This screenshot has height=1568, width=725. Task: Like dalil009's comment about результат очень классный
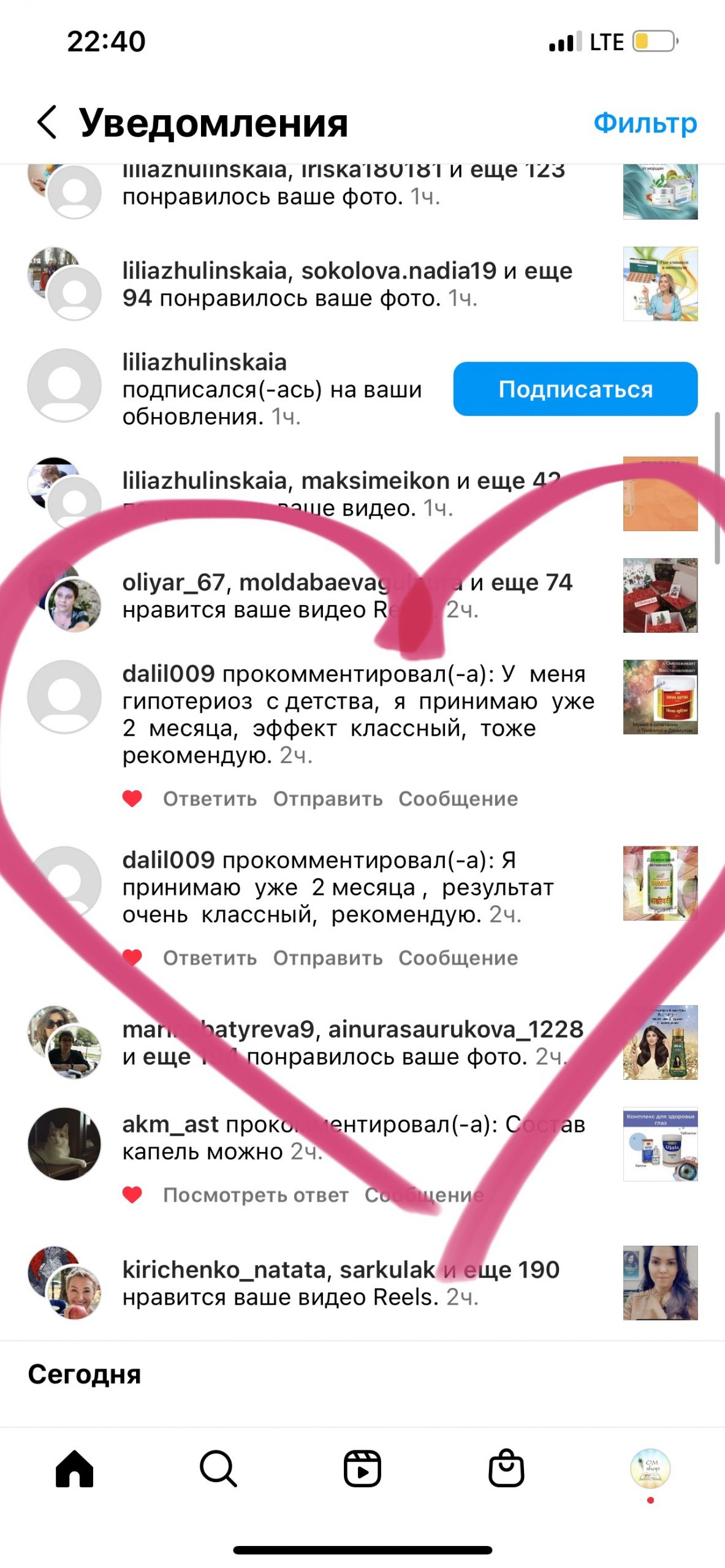point(132,957)
